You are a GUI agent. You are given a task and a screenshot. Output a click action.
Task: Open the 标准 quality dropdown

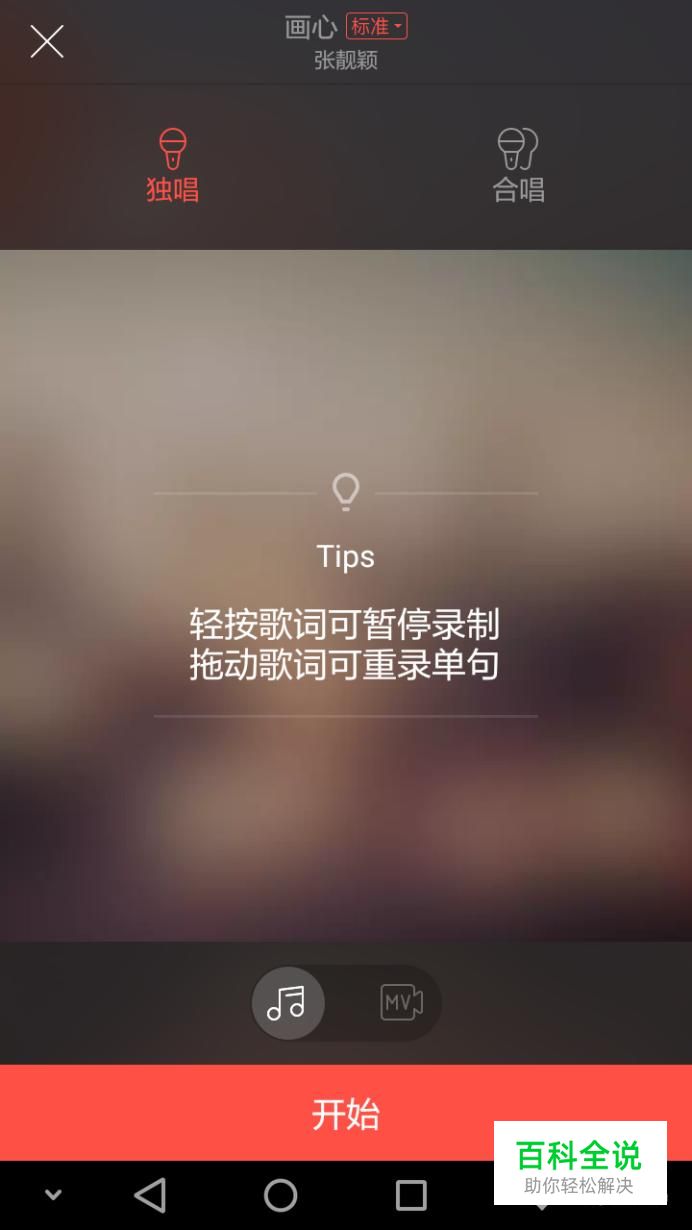[376, 27]
